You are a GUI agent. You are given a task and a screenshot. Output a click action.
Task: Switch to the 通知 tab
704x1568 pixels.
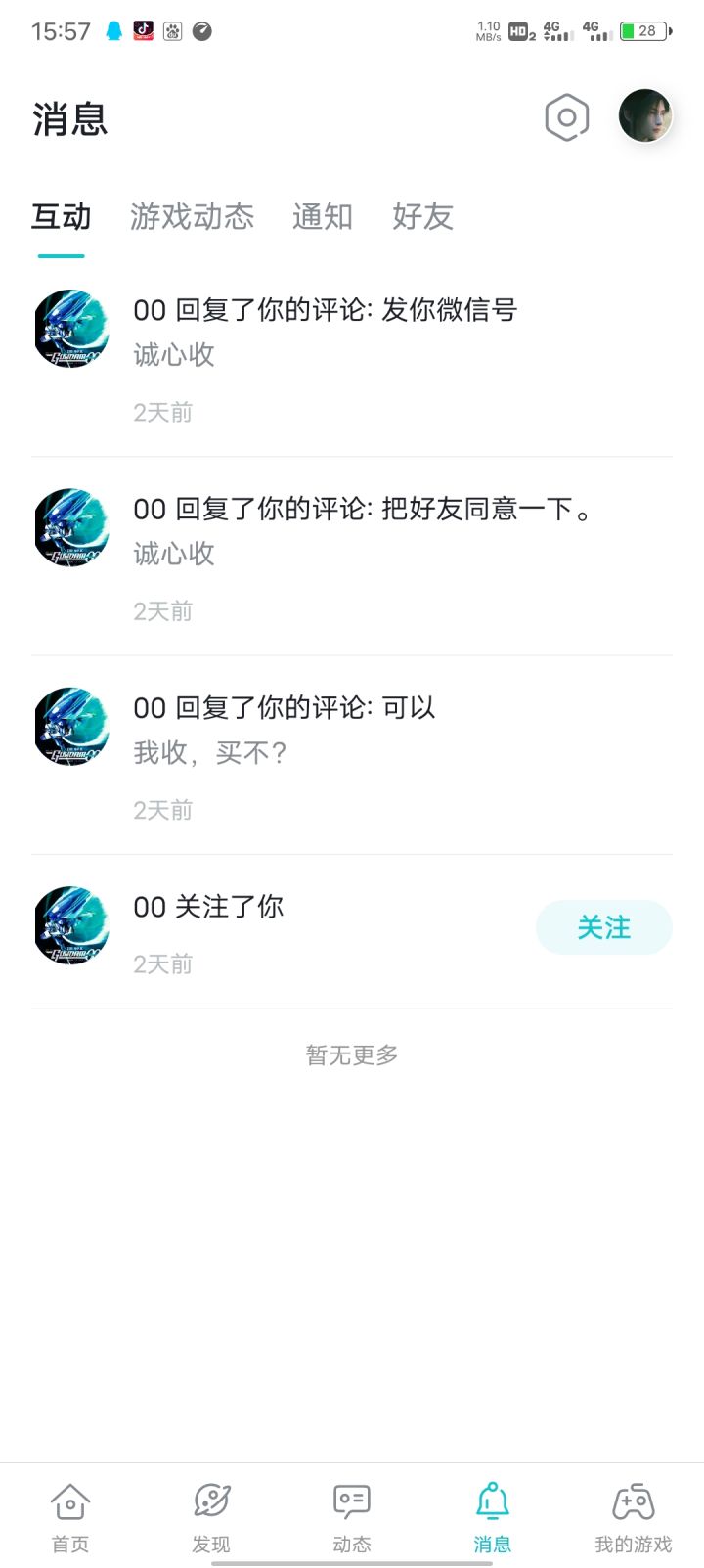click(x=322, y=216)
